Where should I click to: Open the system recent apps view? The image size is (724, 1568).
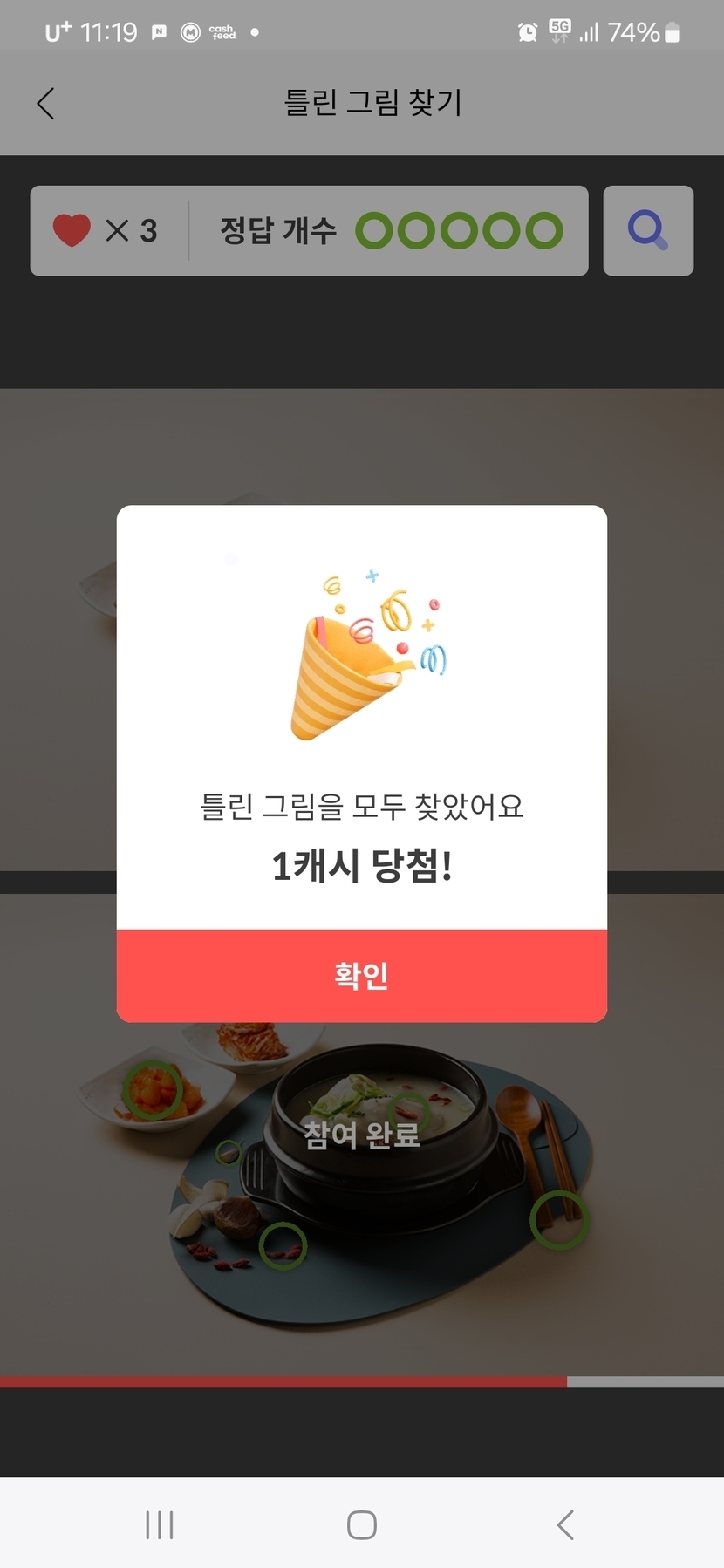coord(160,1524)
